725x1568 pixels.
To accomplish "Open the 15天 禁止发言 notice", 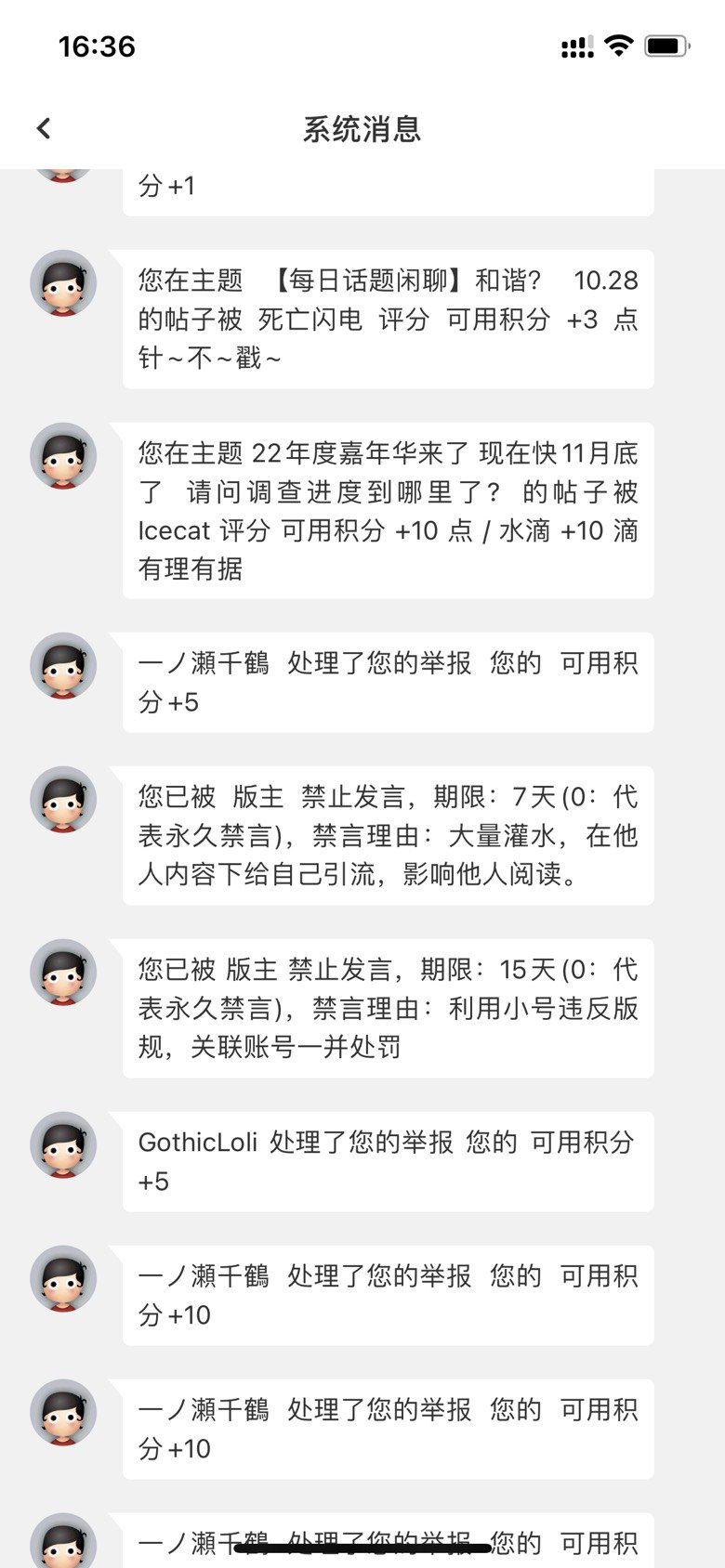I will point(388,1008).
